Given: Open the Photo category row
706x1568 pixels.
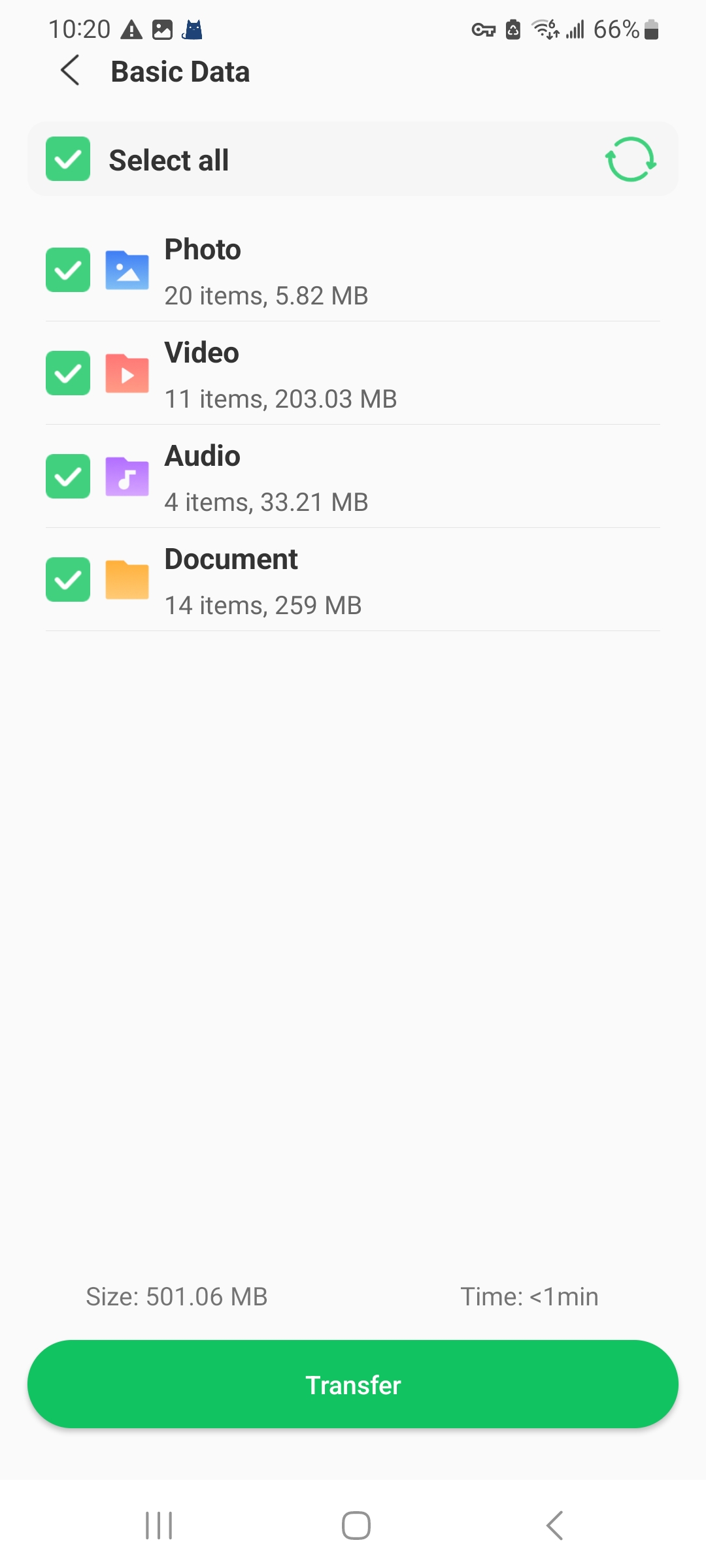Looking at the screenshot, I should coord(392,271).
